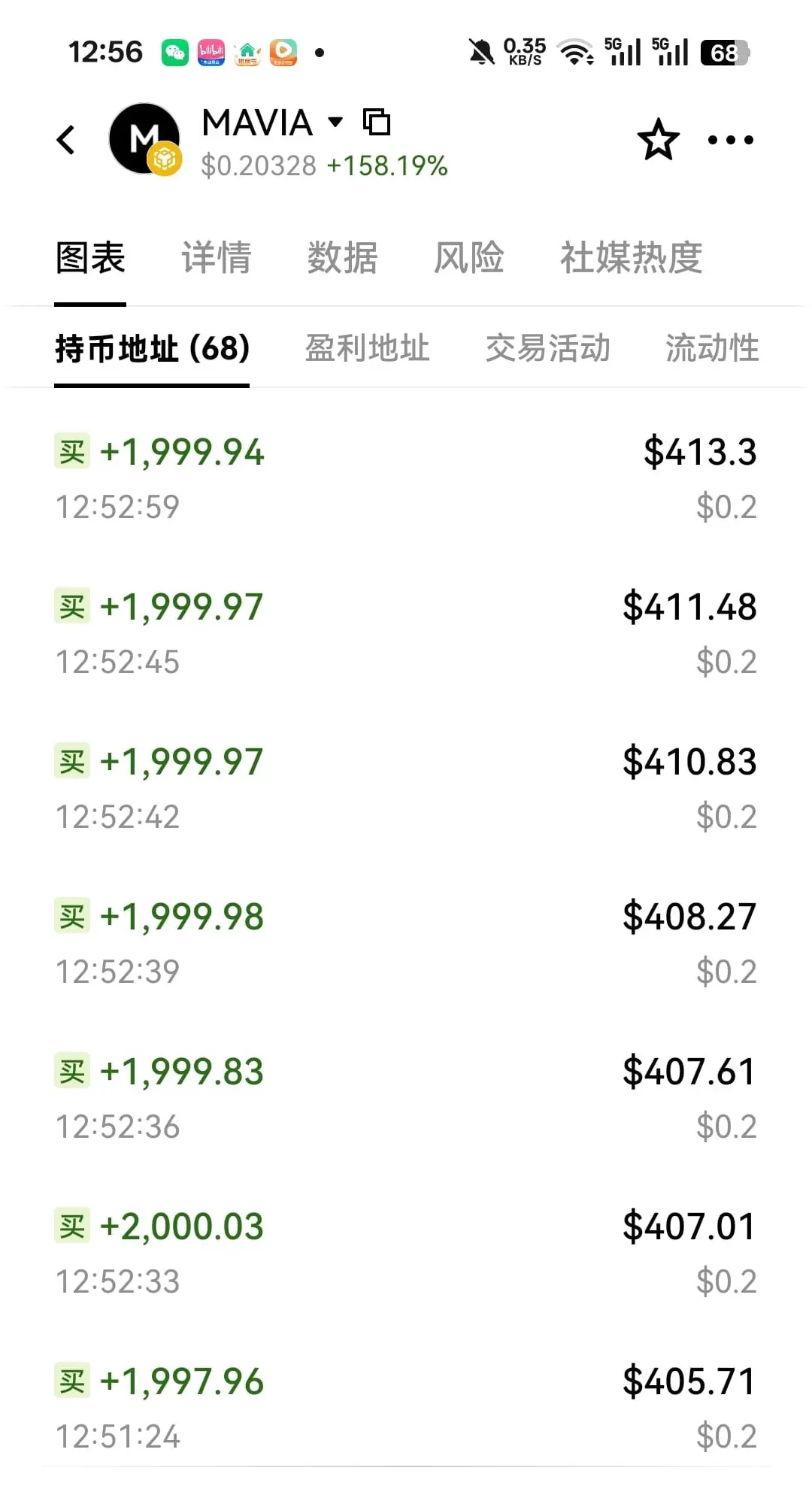This screenshot has width=812, height=1498.
Task: Open the 数据 tab
Action: click(342, 258)
